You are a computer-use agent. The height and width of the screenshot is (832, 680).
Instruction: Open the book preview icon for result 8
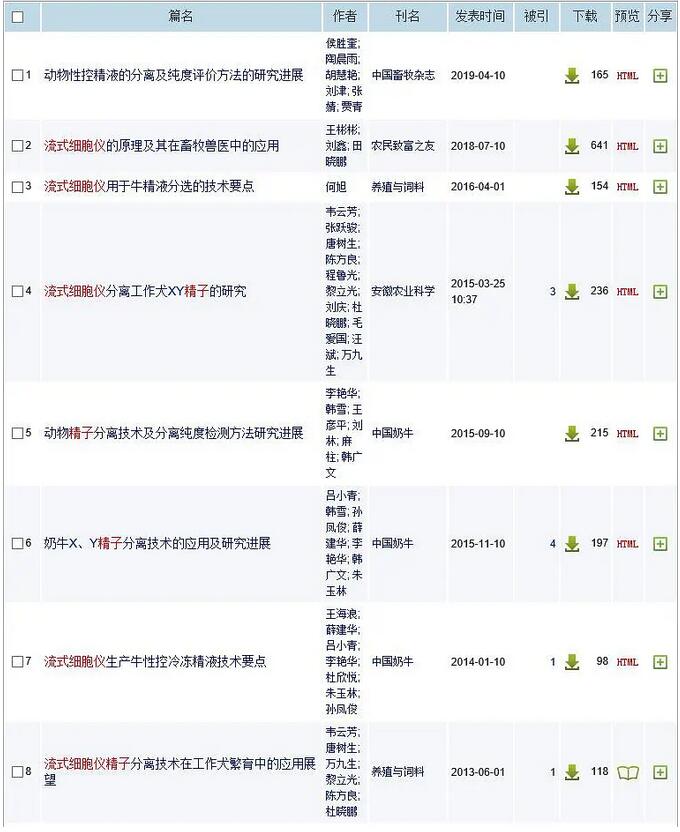(x=627, y=772)
